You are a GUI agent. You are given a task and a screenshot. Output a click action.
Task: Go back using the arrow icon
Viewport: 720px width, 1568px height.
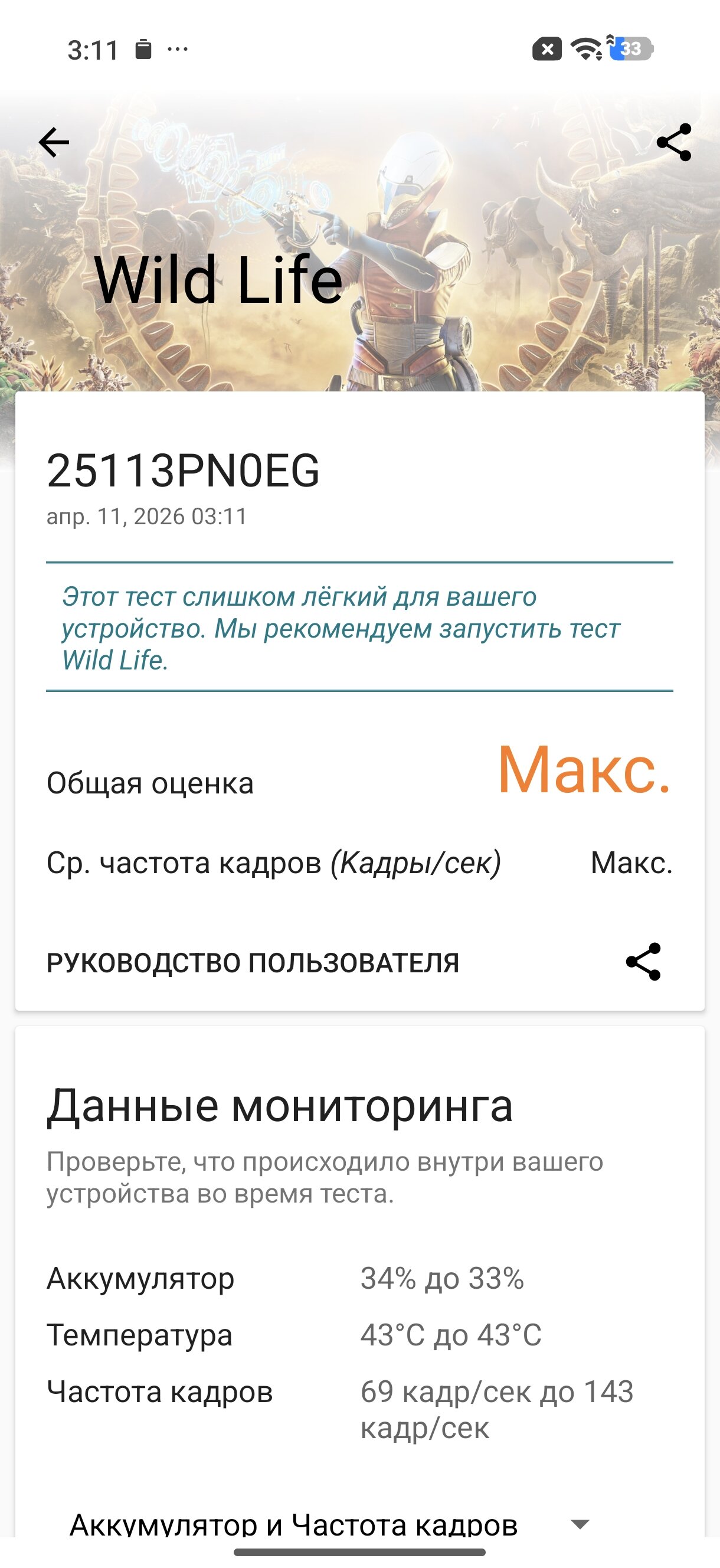pos(54,142)
